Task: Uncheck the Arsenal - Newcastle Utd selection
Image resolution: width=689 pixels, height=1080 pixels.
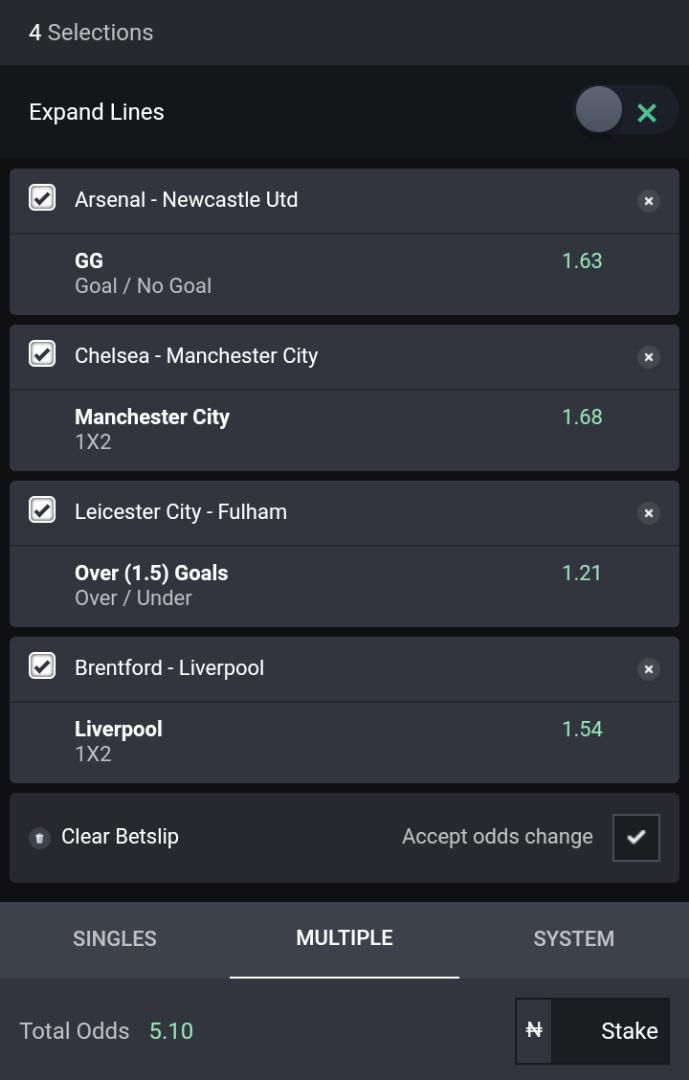Action: pyautogui.click(x=42, y=198)
